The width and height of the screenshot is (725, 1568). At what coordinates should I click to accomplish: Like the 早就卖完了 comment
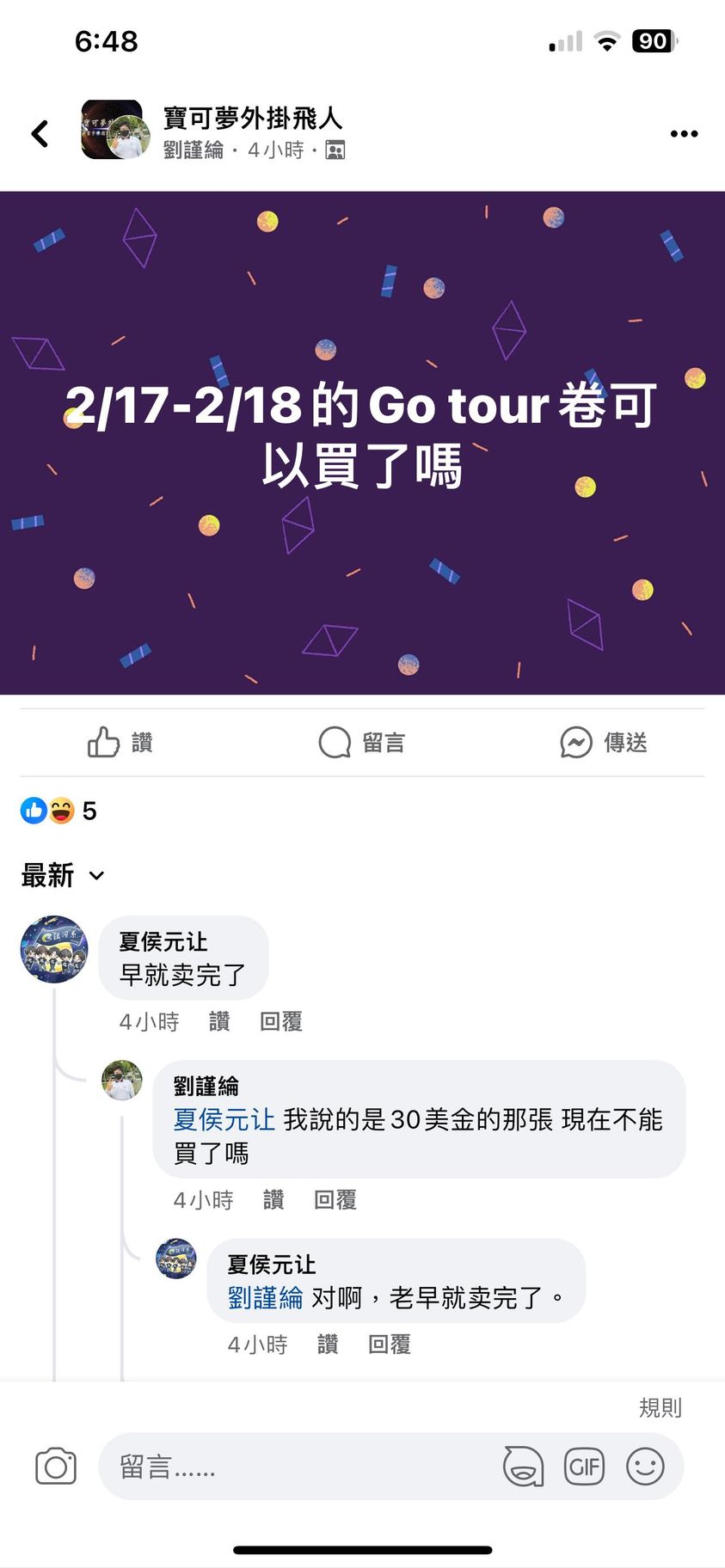click(219, 1021)
